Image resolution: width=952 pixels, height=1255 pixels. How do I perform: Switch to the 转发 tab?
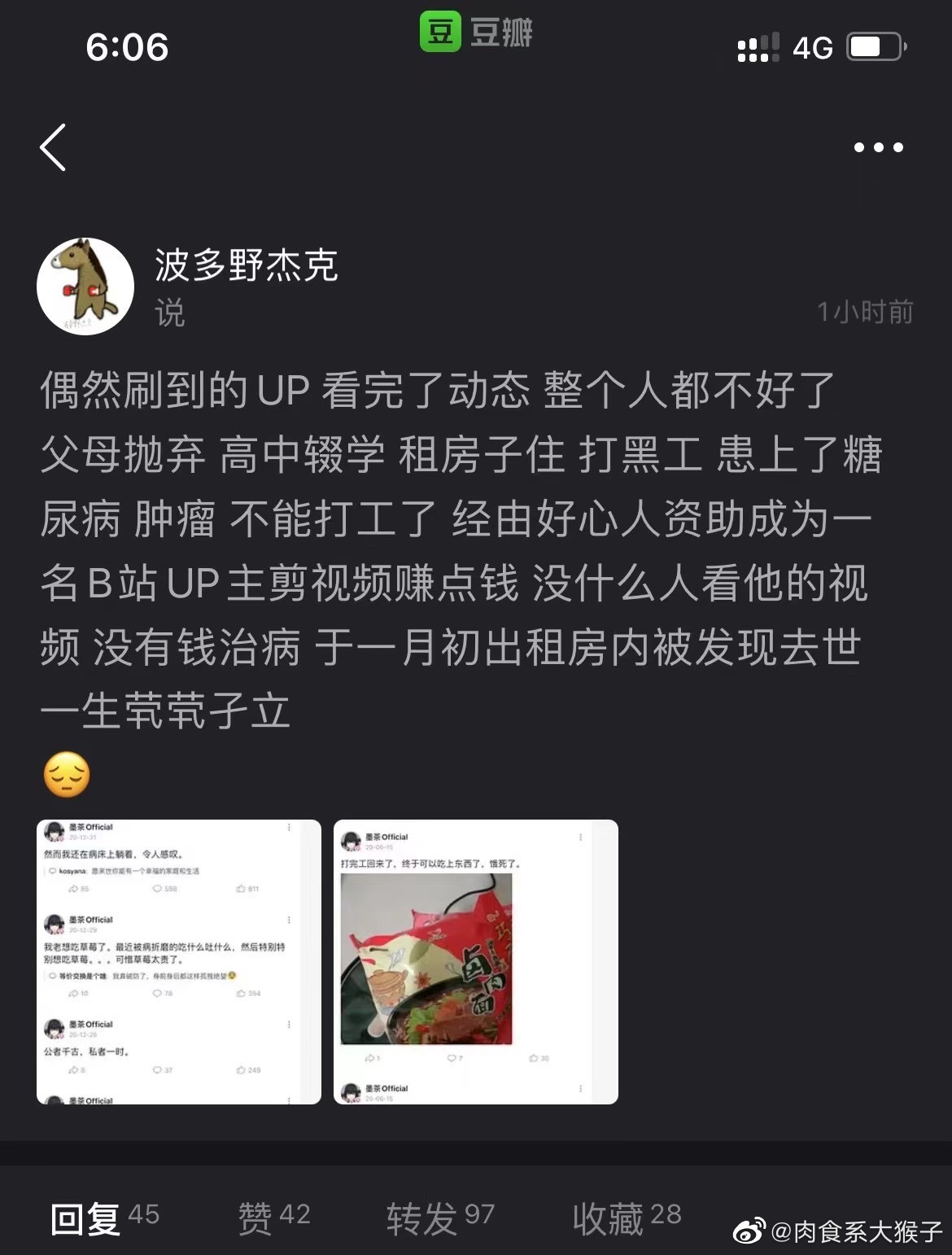tap(440, 1217)
